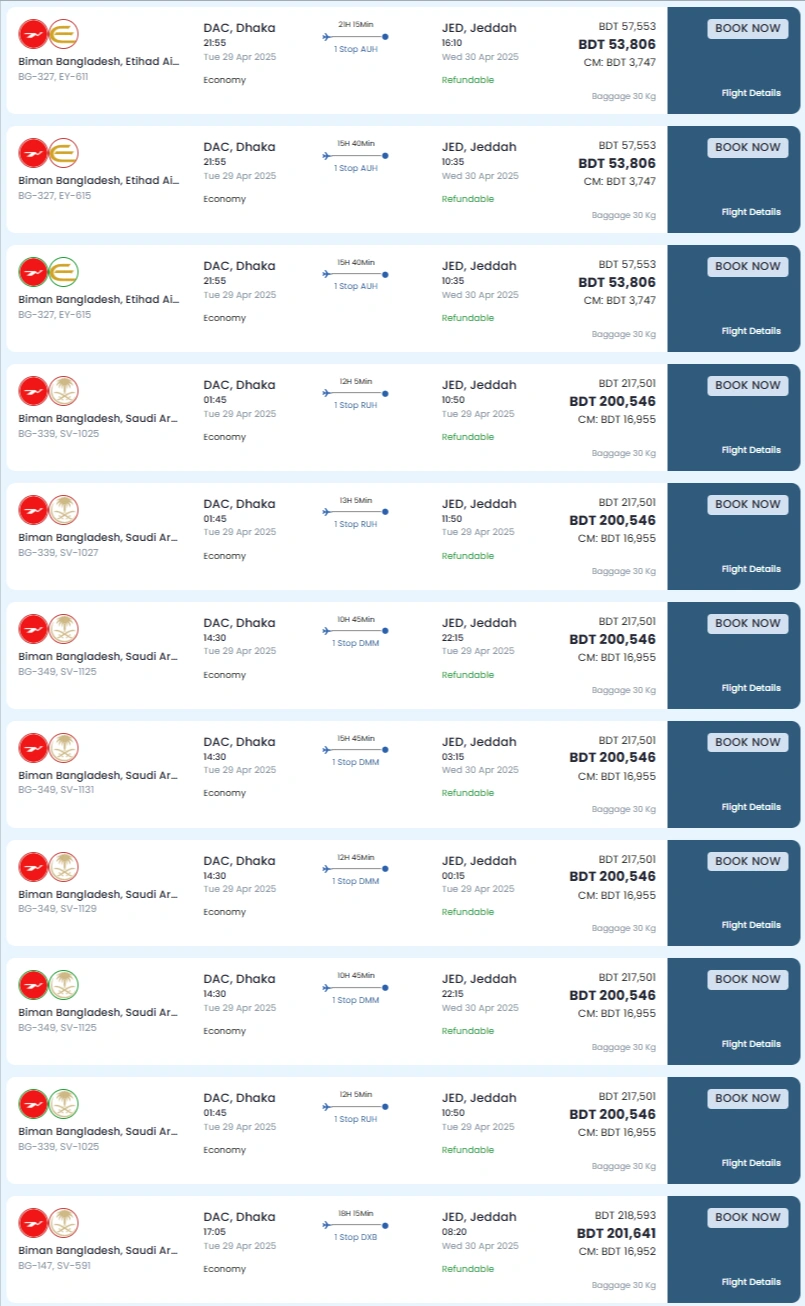Screen dimensions: 805x1306
Task: Book the BG-327, EY-611 flight now
Action: [x=748, y=28]
